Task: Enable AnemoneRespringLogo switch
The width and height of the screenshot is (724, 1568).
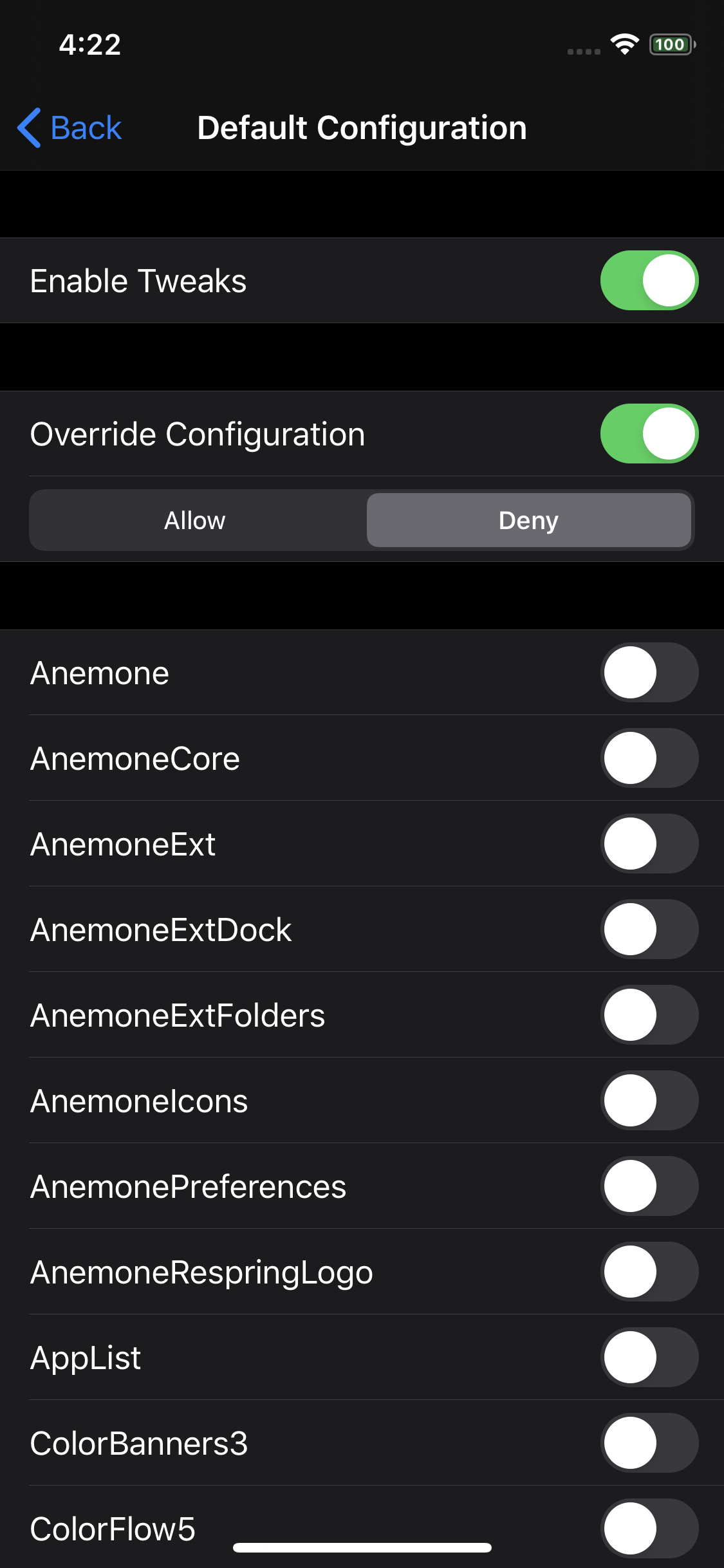Action: tap(649, 1272)
